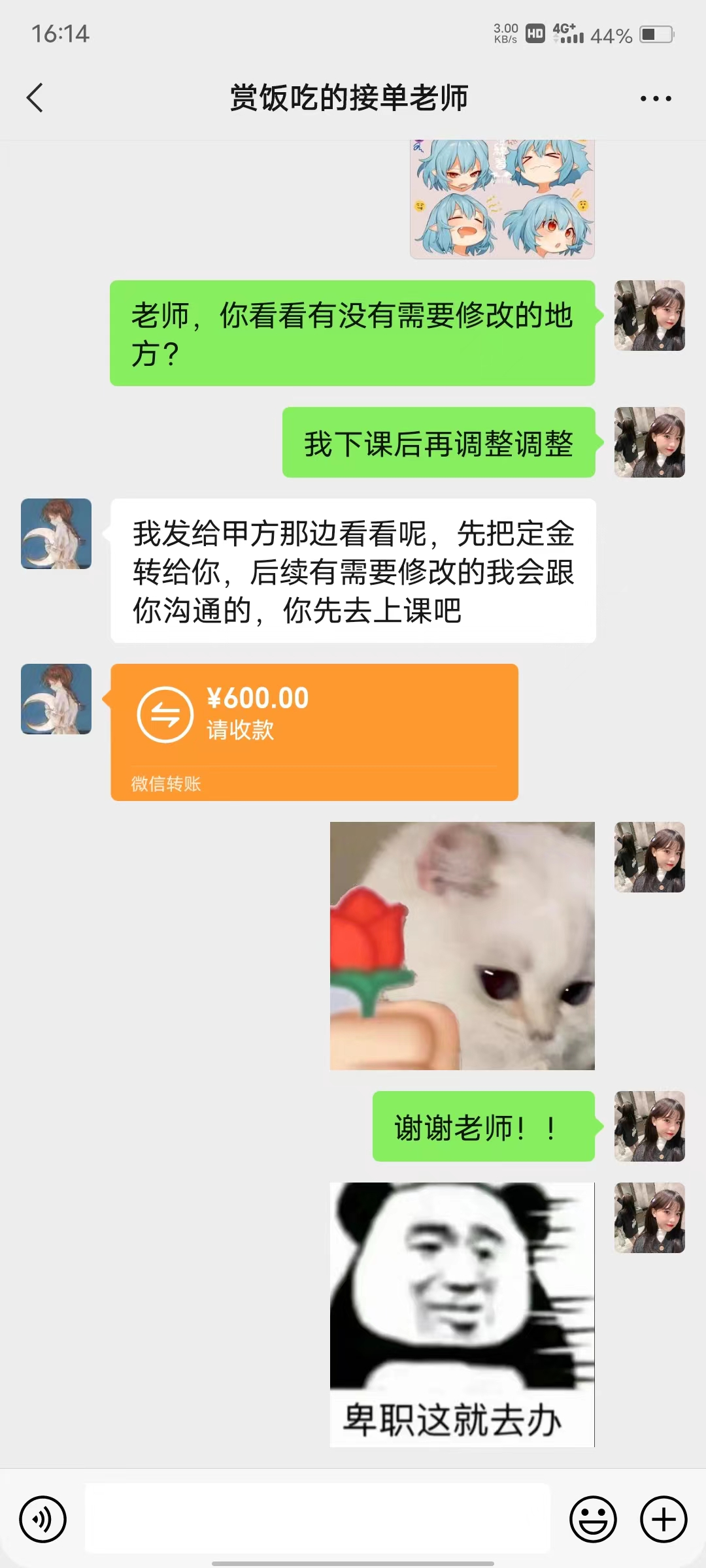Switch to voice message input
The height and width of the screenshot is (1568, 706).
click(x=43, y=1520)
